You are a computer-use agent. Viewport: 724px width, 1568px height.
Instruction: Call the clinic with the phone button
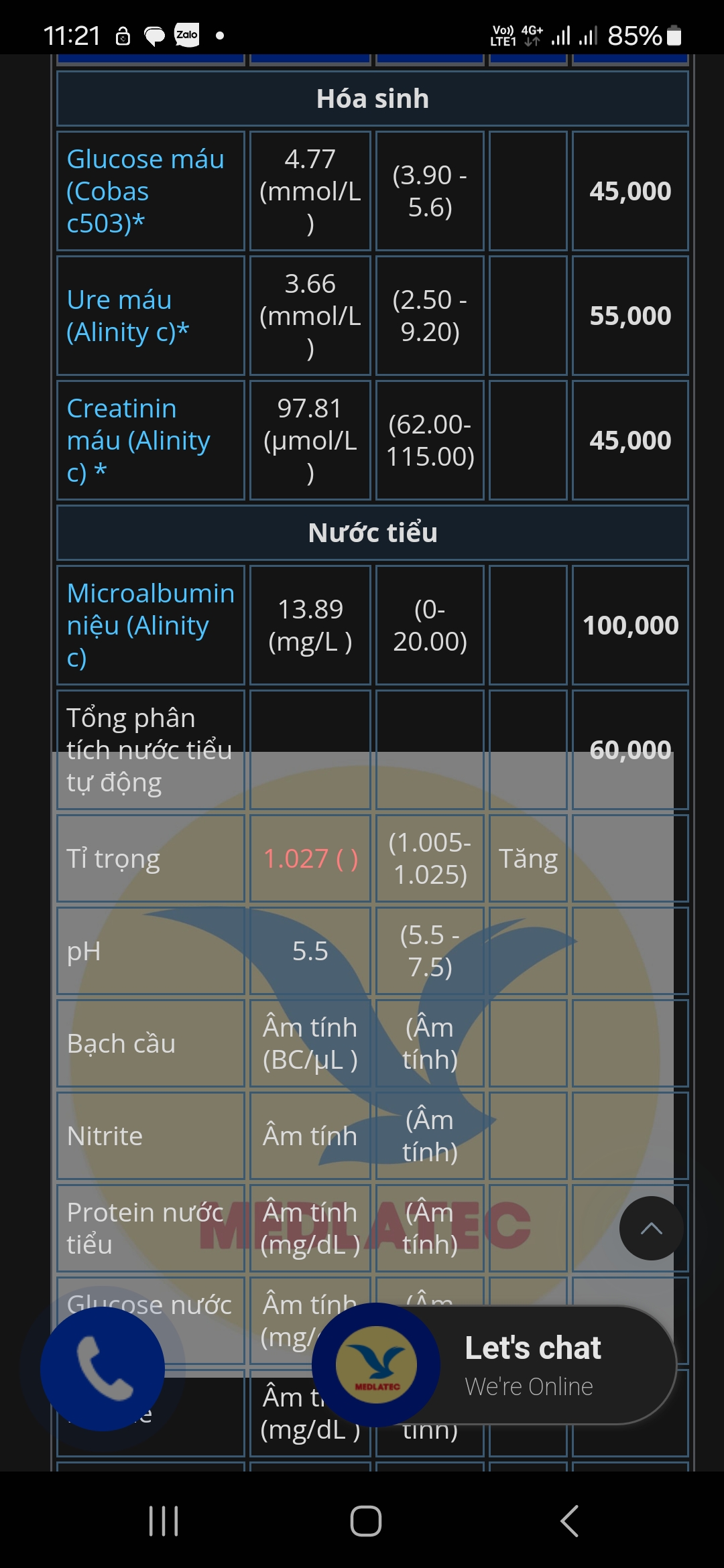click(x=103, y=1368)
